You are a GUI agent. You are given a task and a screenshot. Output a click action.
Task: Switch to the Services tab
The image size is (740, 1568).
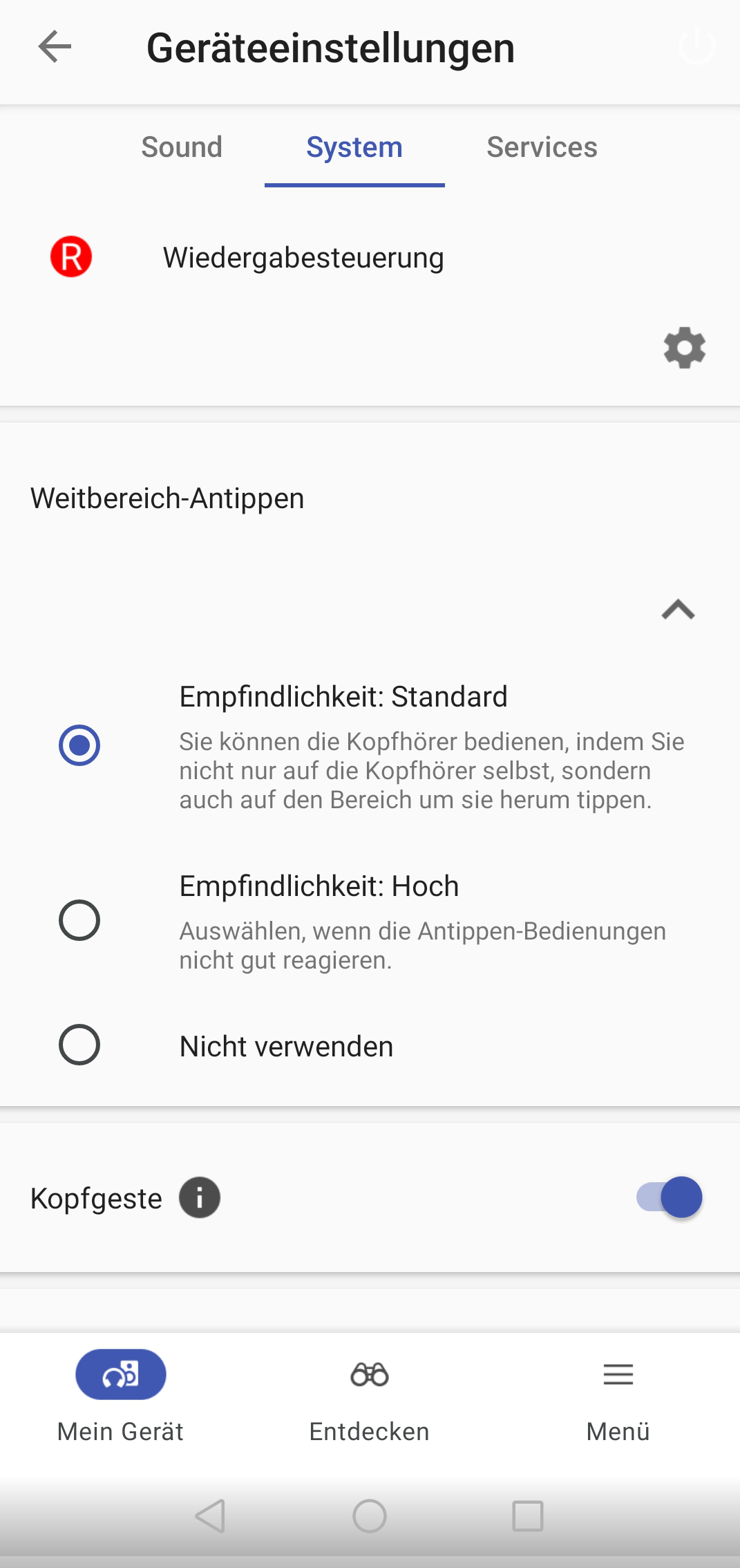542,147
